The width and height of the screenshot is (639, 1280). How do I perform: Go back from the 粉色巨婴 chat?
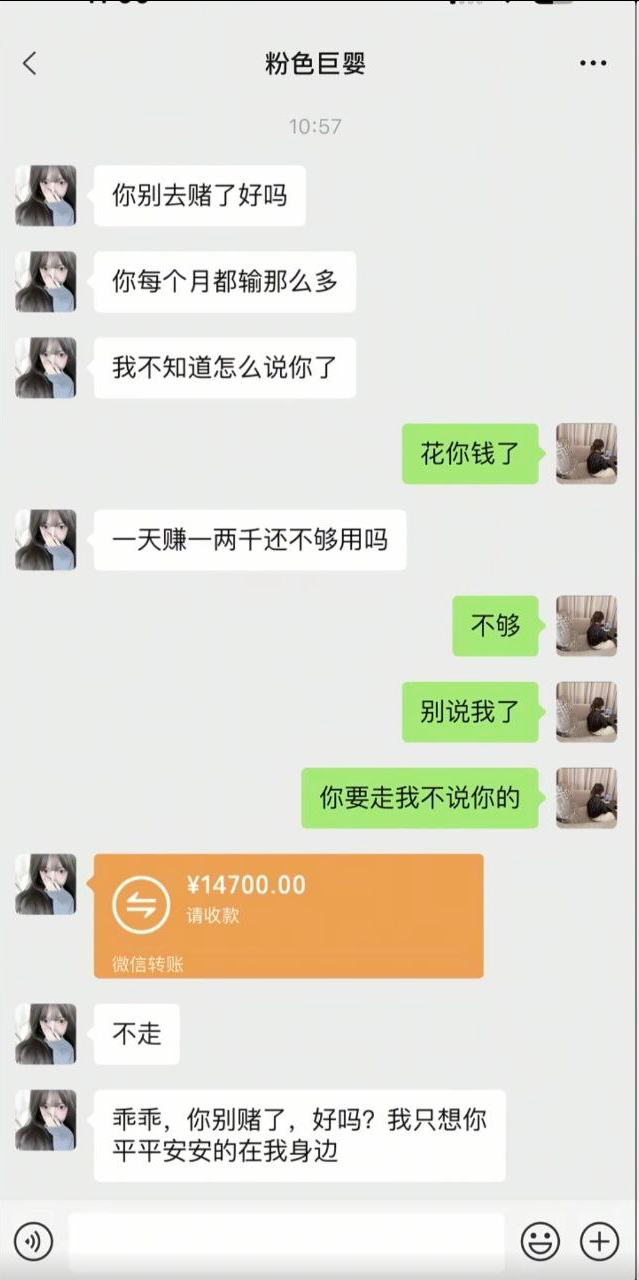point(29,64)
